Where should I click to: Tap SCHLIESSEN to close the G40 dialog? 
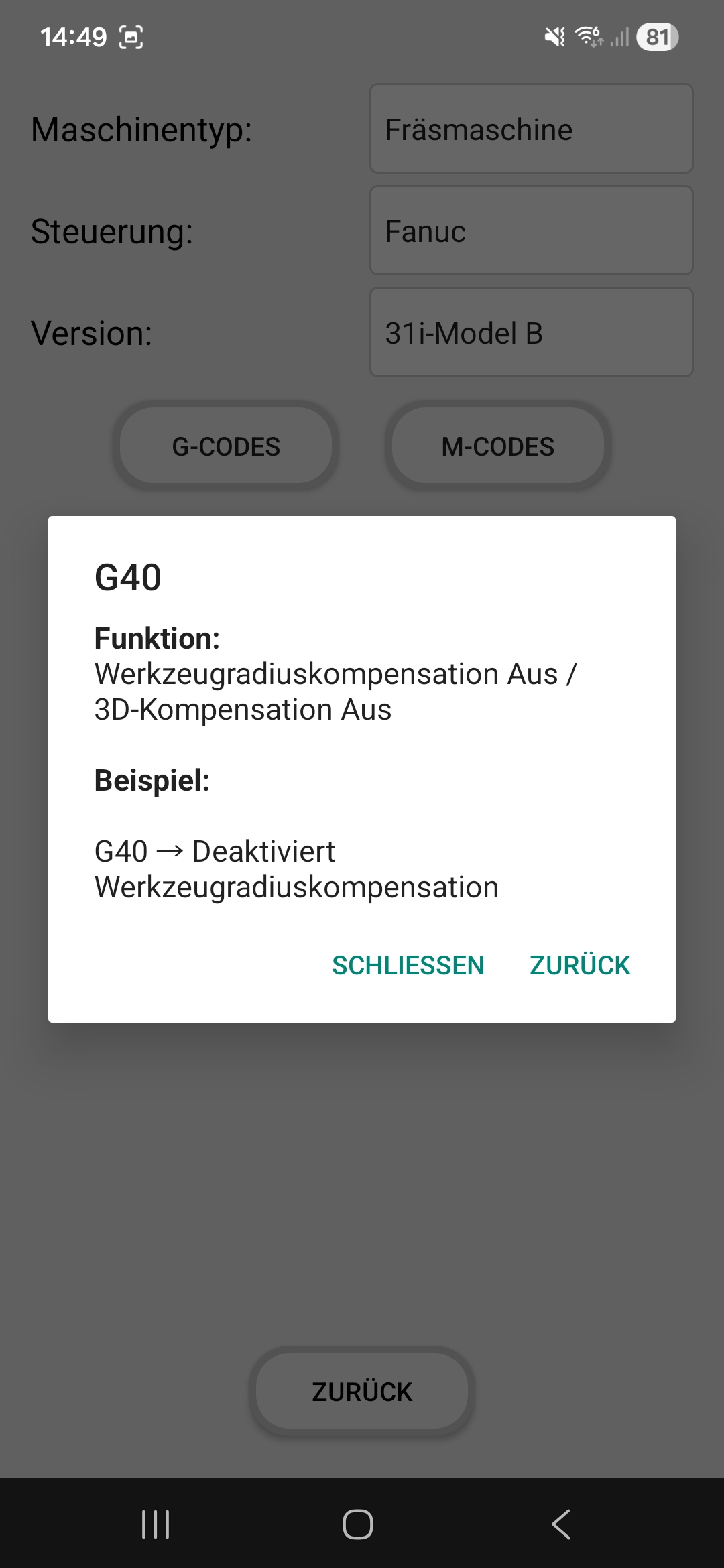coord(408,964)
